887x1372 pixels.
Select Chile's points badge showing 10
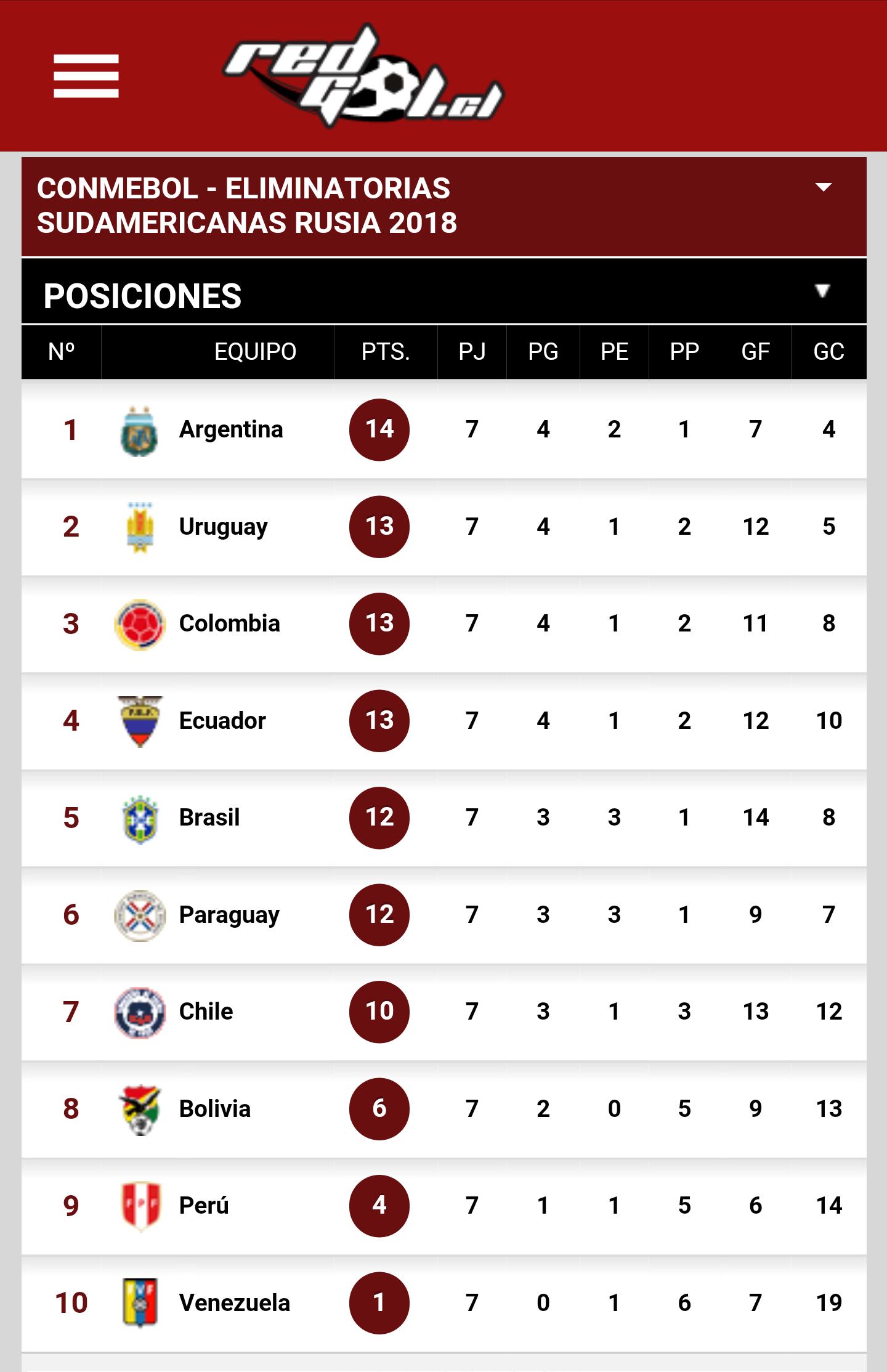379,1011
